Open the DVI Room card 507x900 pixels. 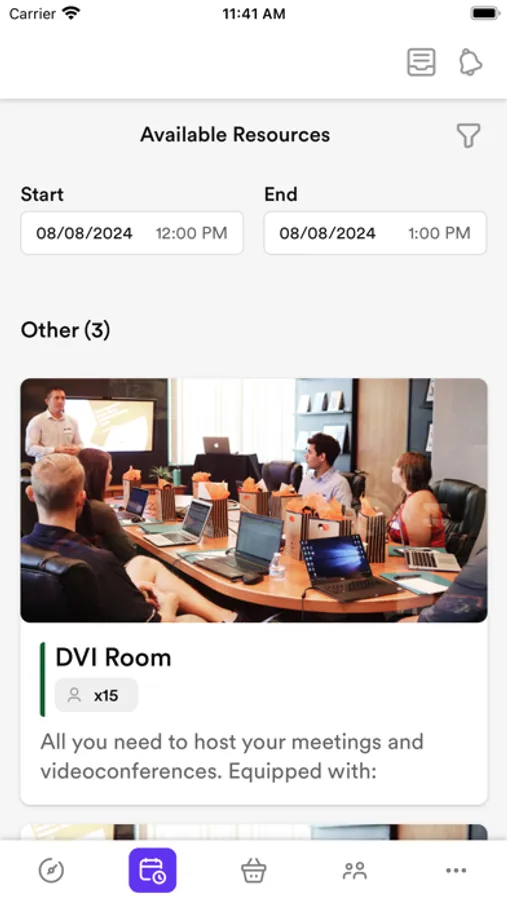click(x=254, y=591)
